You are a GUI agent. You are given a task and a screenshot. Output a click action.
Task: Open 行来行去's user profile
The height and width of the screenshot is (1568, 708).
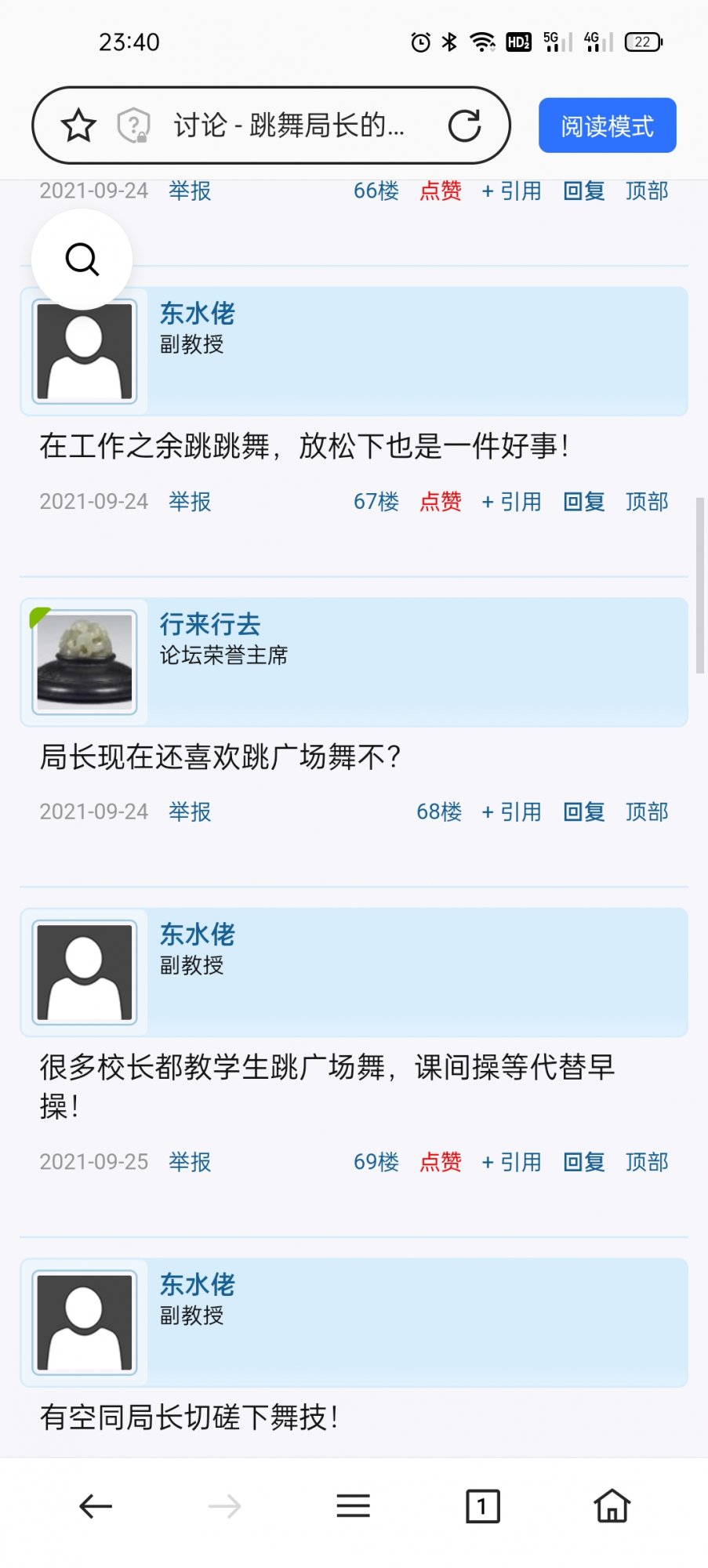coord(209,624)
